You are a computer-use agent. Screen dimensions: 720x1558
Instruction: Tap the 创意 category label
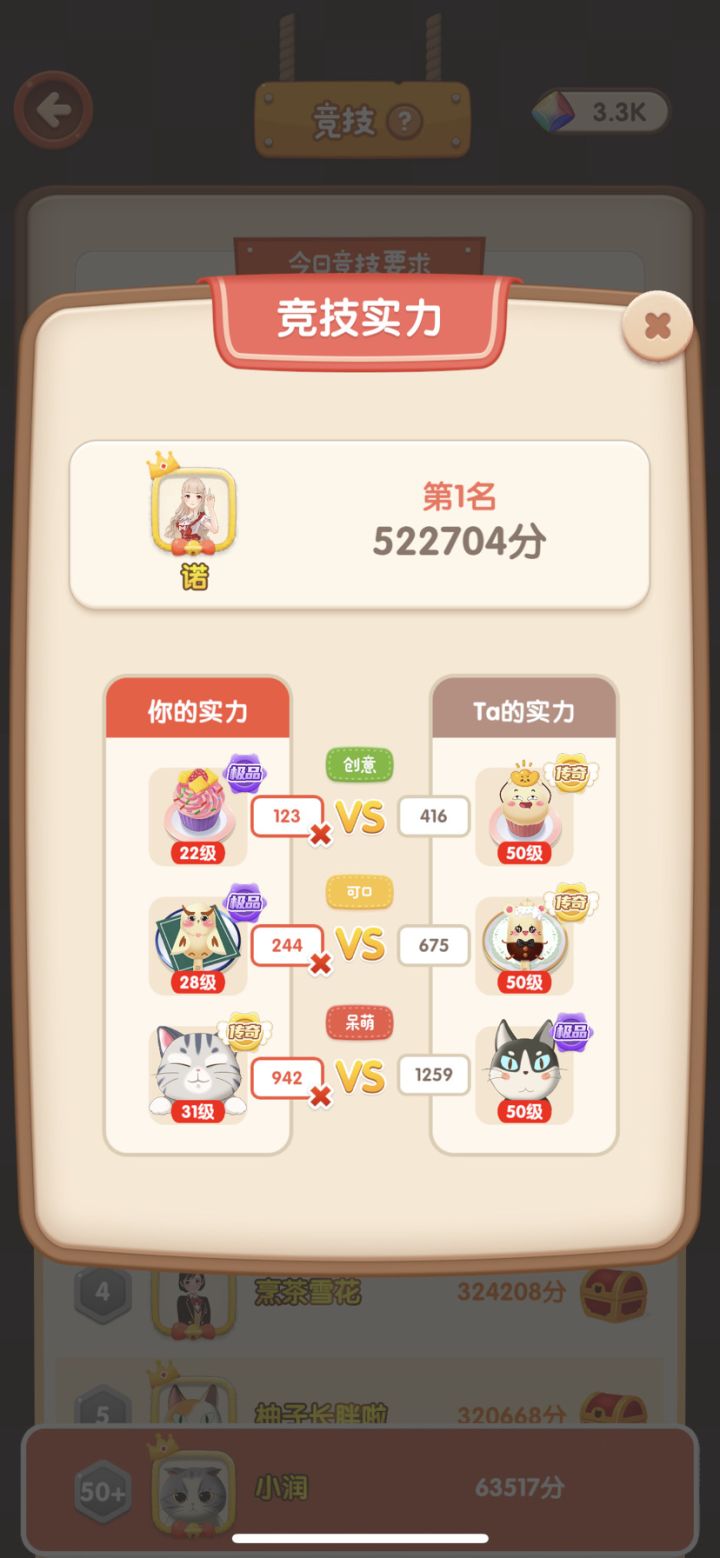[359, 763]
